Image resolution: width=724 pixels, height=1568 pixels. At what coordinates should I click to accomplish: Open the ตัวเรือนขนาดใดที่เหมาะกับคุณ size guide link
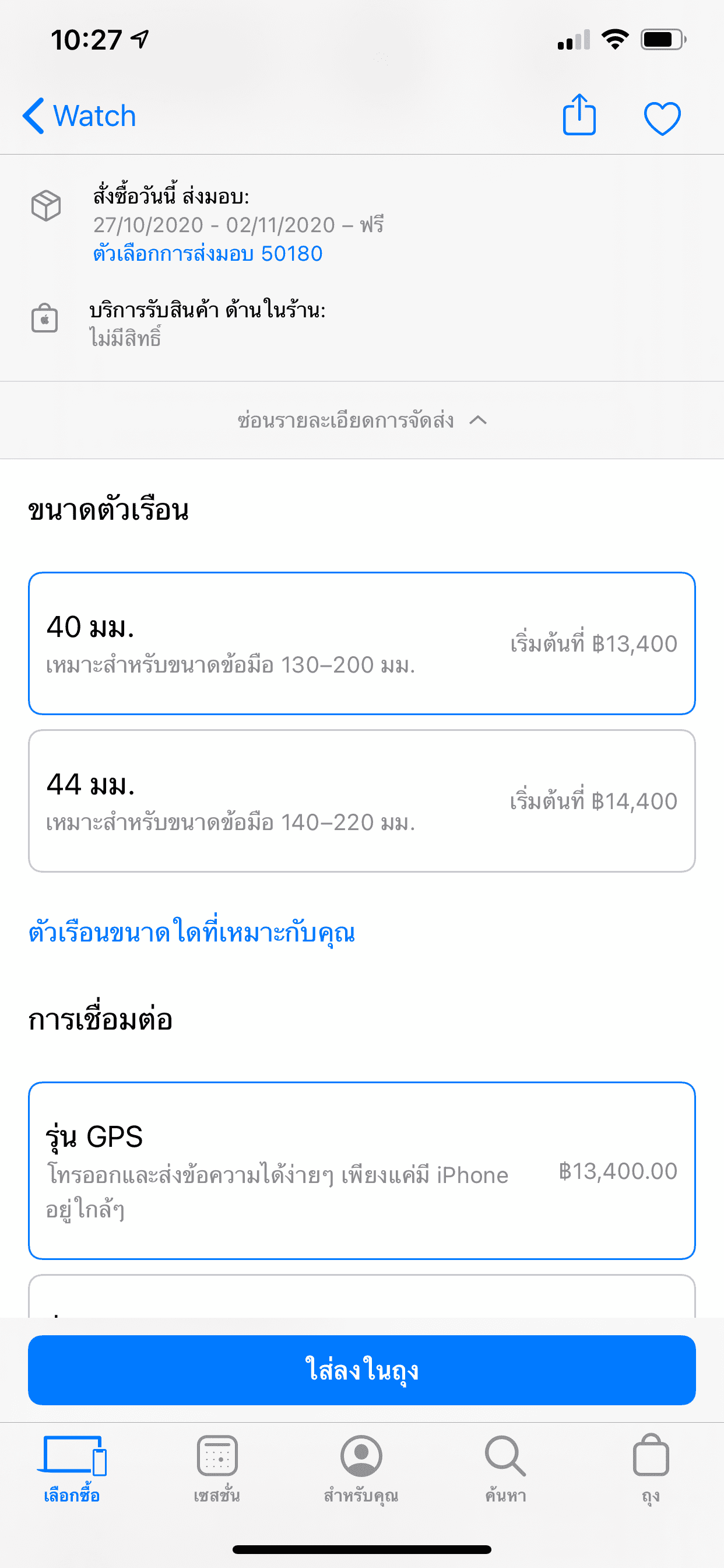(x=192, y=933)
